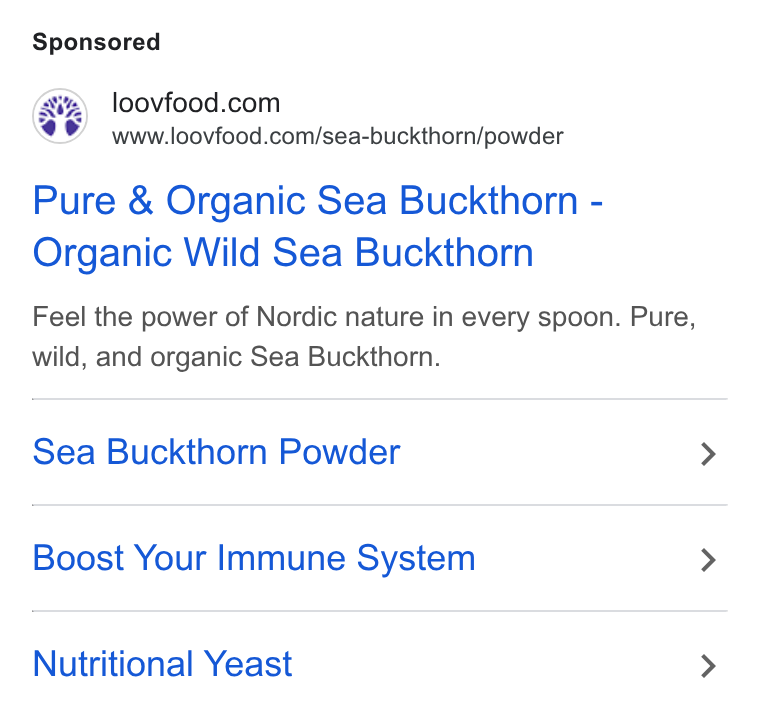Screen dimensions: 760x716
Task: Open the Boost Your Immune System sitelink
Action: tap(380, 558)
